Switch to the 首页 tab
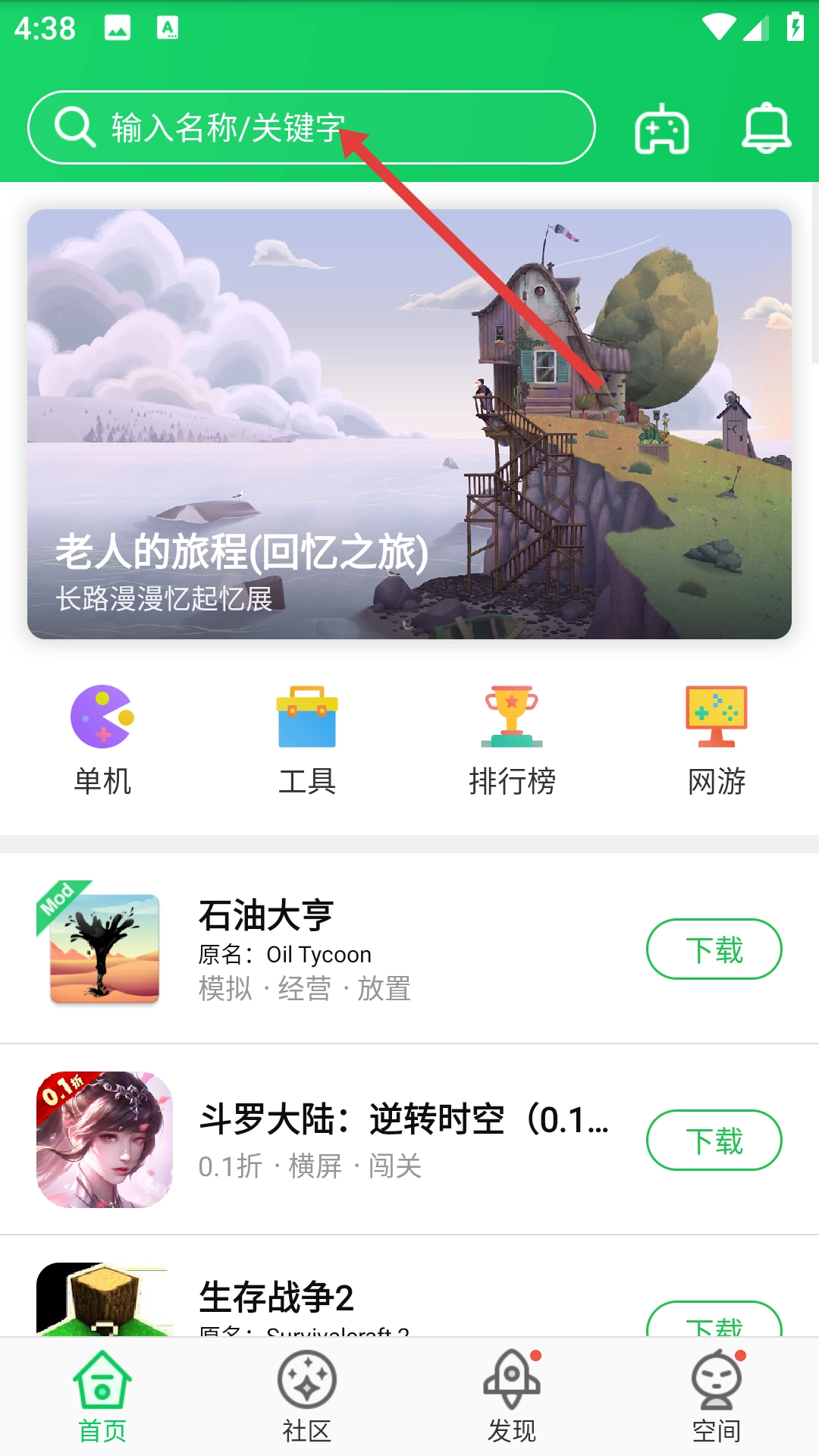This screenshot has height=1456, width=819. click(x=102, y=1397)
